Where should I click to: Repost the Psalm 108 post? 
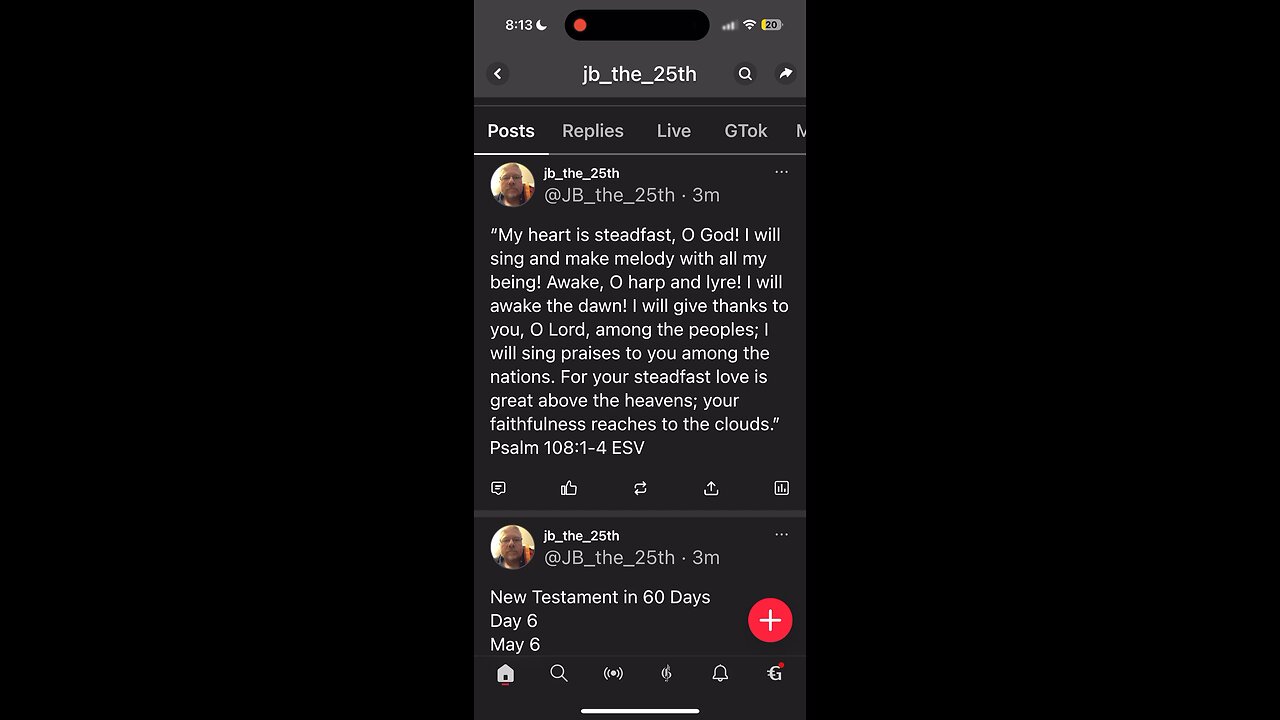pos(640,488)
